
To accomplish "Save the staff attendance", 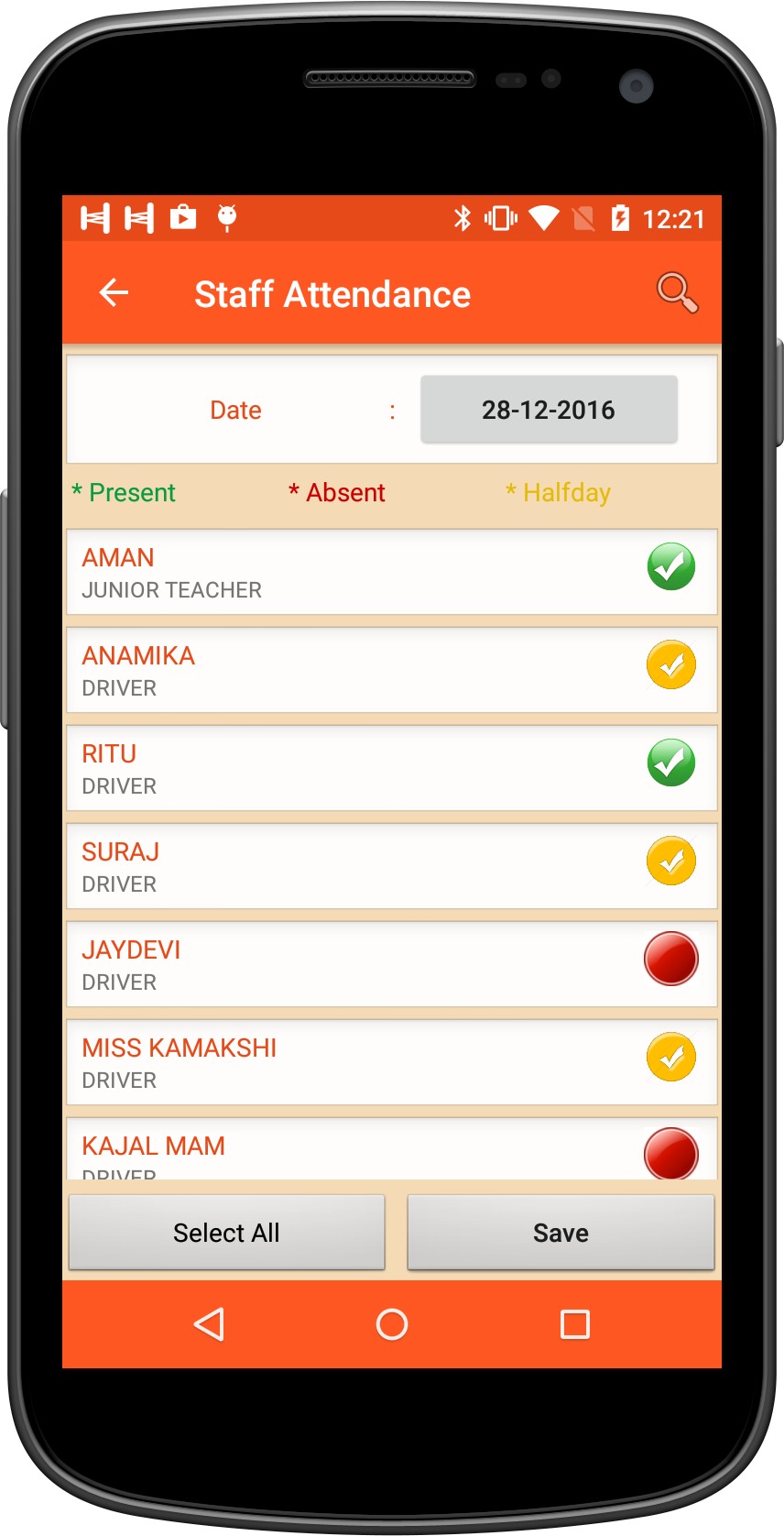I will pos(561,1233).
